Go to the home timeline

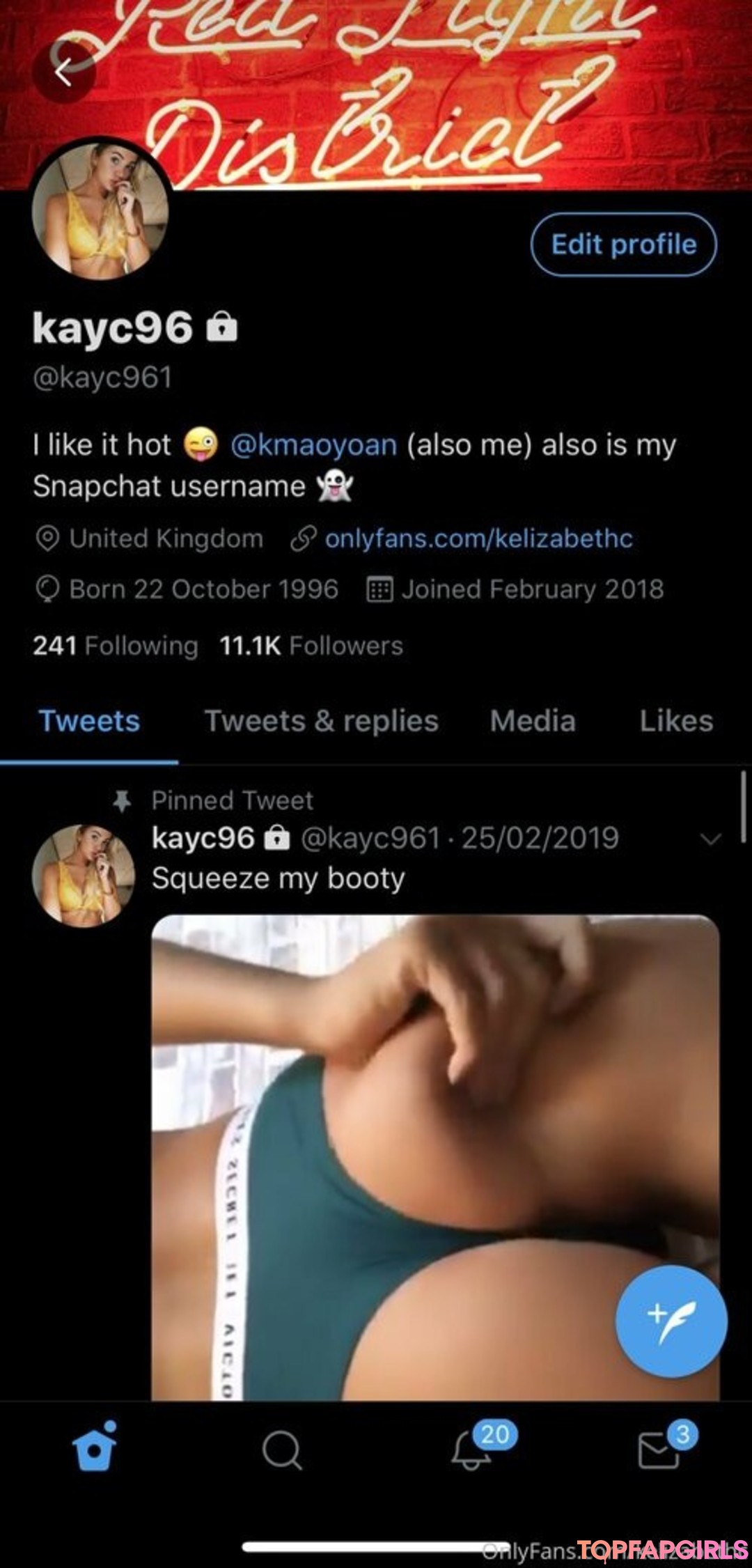(x=95, y=1448)
